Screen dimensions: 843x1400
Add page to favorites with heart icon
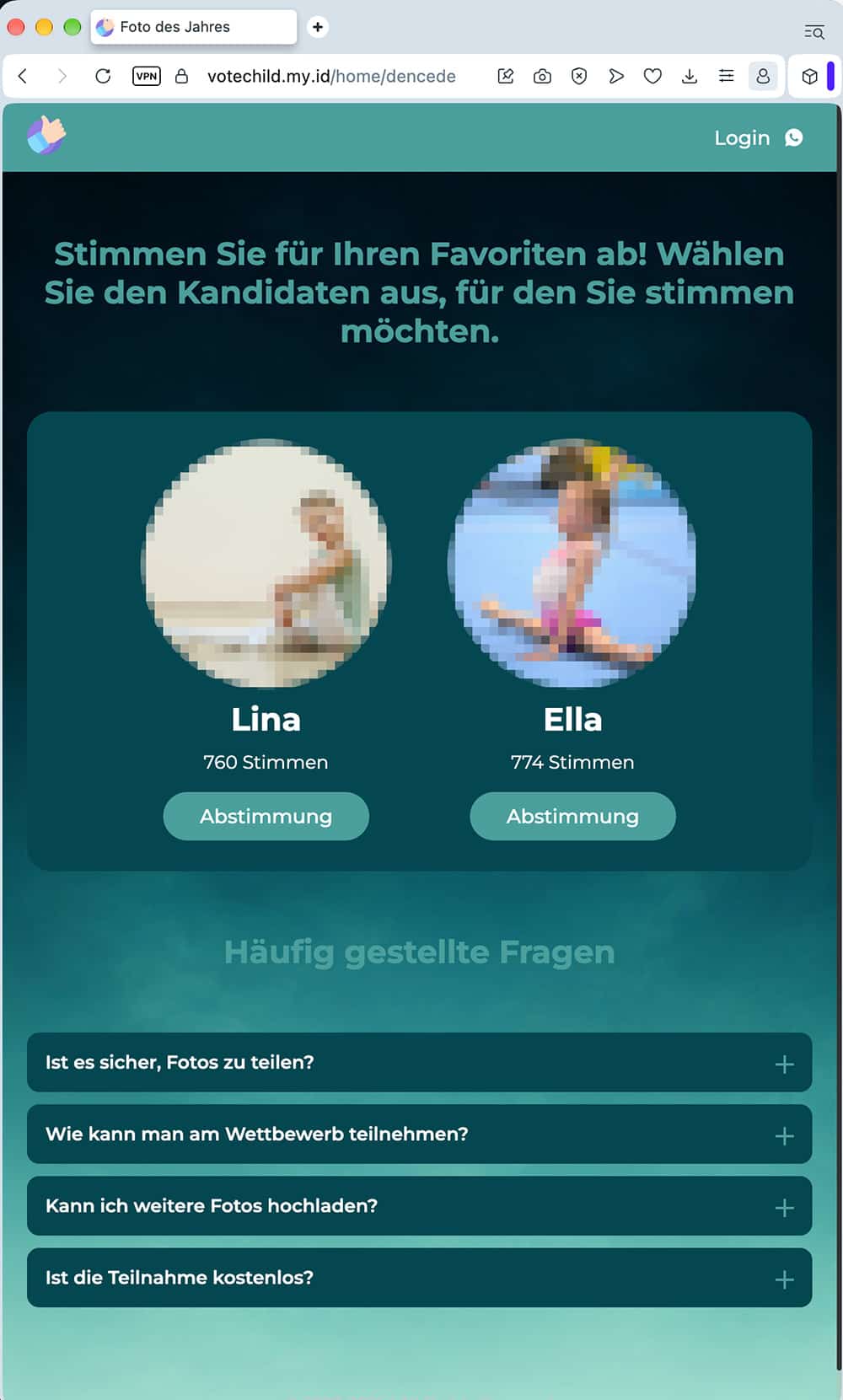652,76
